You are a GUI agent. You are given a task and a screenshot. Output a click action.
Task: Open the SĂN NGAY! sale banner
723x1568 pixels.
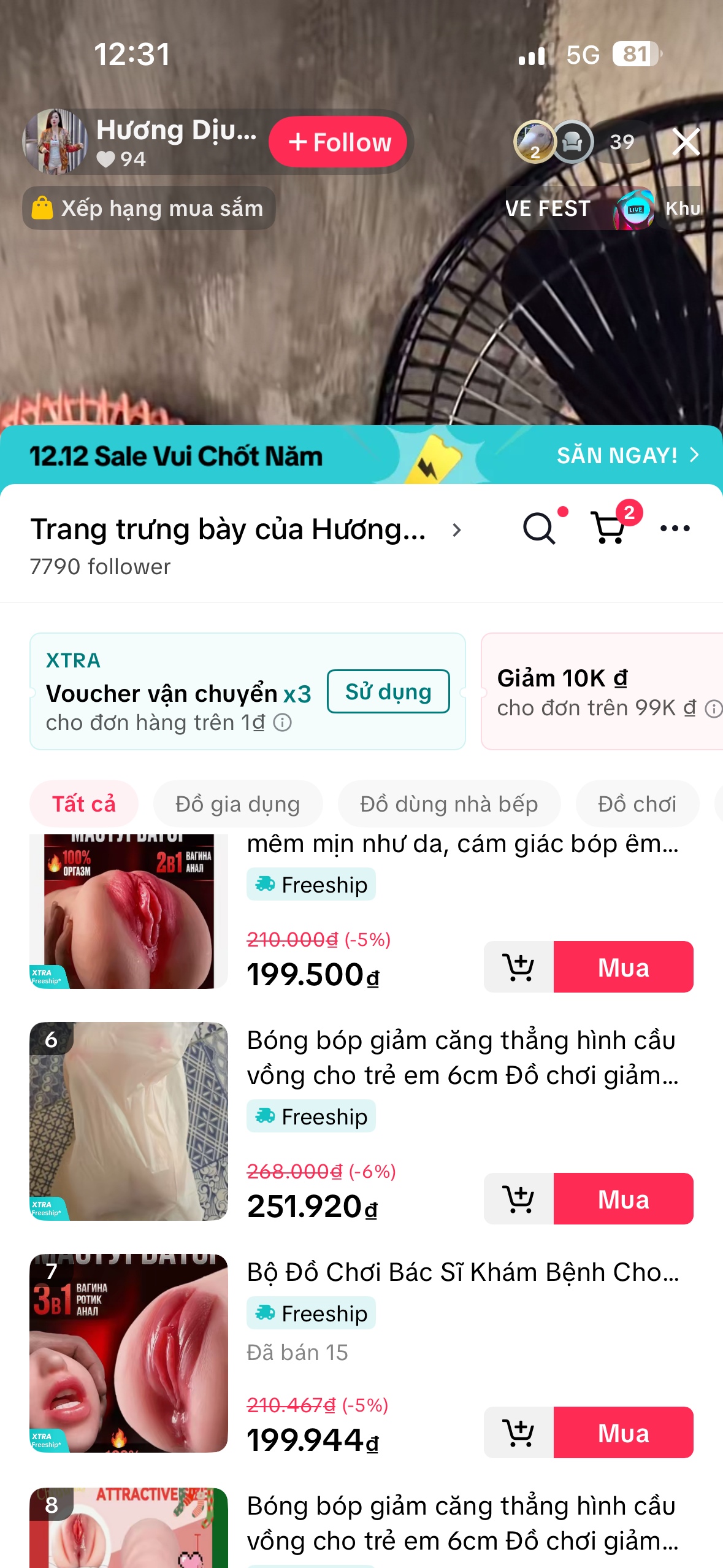coord(627,455)
